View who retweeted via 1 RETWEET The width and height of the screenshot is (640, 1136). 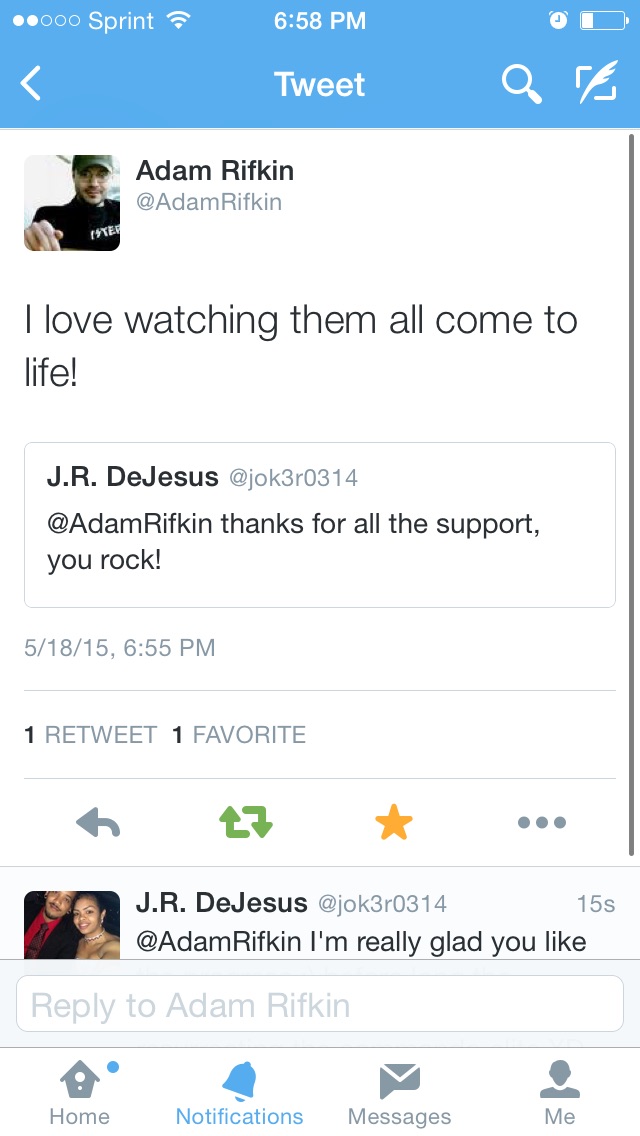point(91,735)
